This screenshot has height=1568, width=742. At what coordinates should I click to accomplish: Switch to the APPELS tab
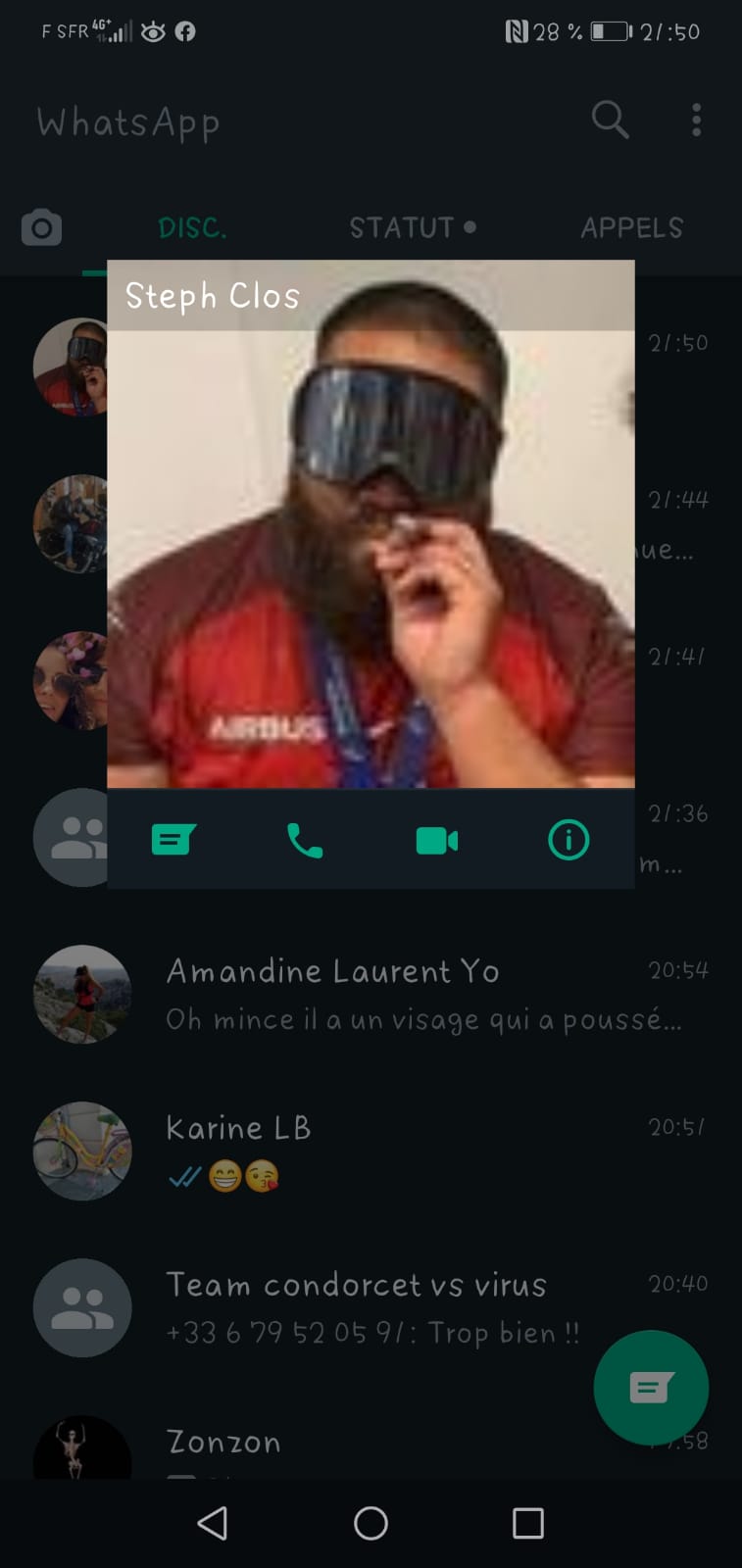[x=631, y=227]
